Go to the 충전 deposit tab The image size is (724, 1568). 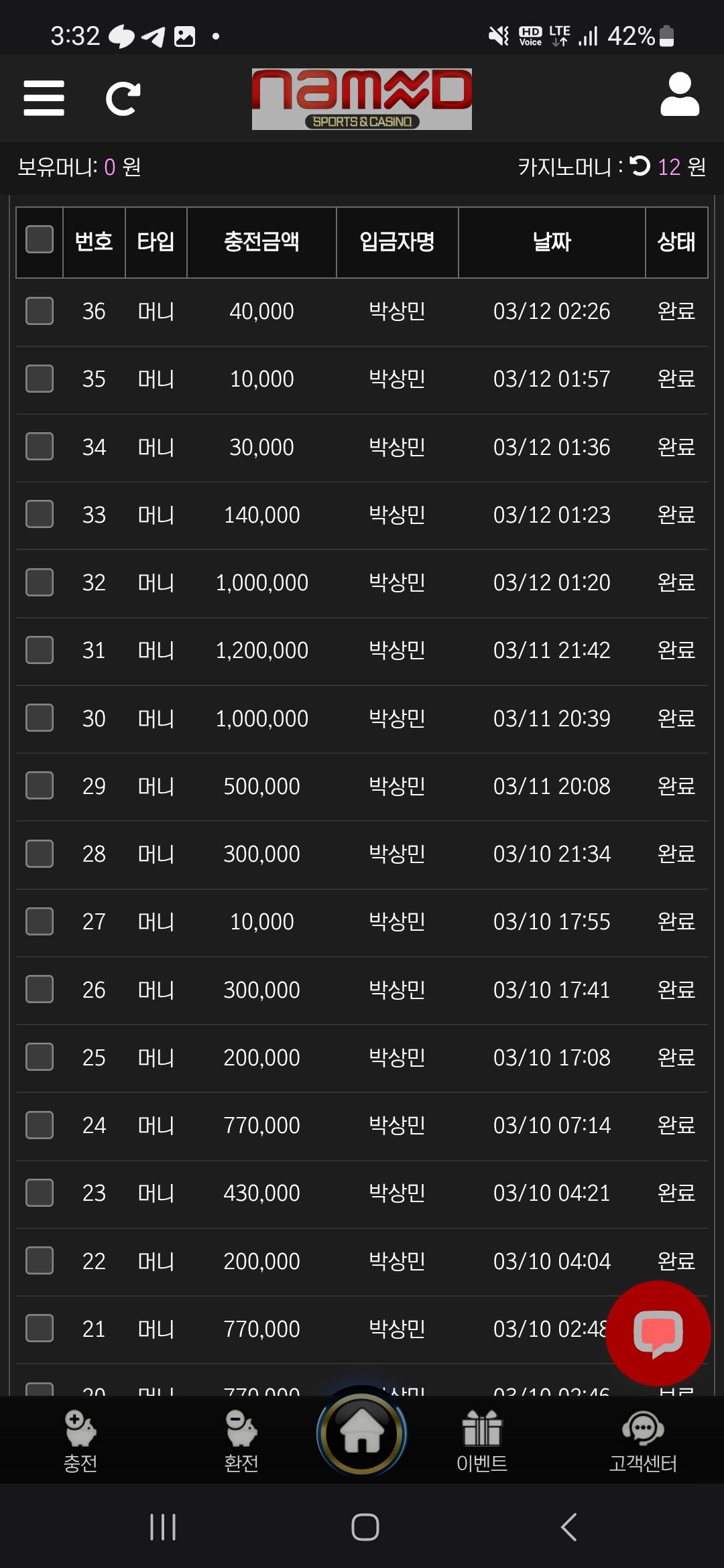point(80,1441)
